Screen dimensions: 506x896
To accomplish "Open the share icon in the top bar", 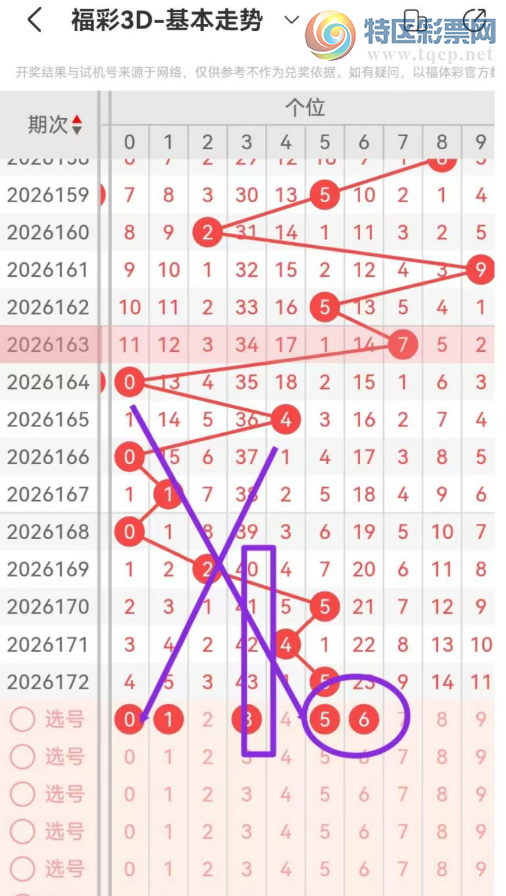I will point(474,21).
